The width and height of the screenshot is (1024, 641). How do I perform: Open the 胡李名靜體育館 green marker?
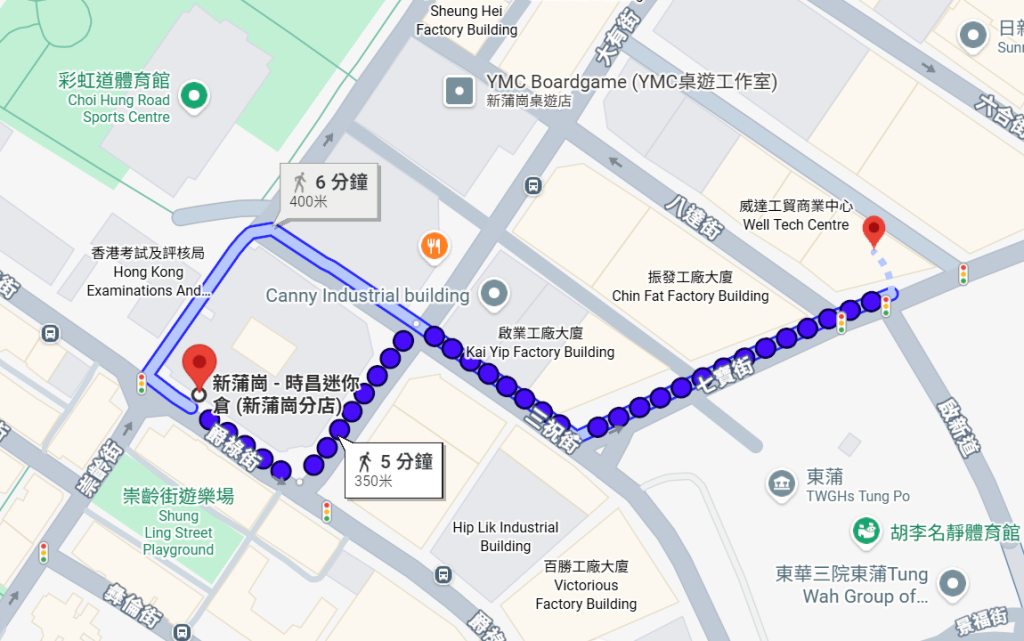tap(865, 532)
